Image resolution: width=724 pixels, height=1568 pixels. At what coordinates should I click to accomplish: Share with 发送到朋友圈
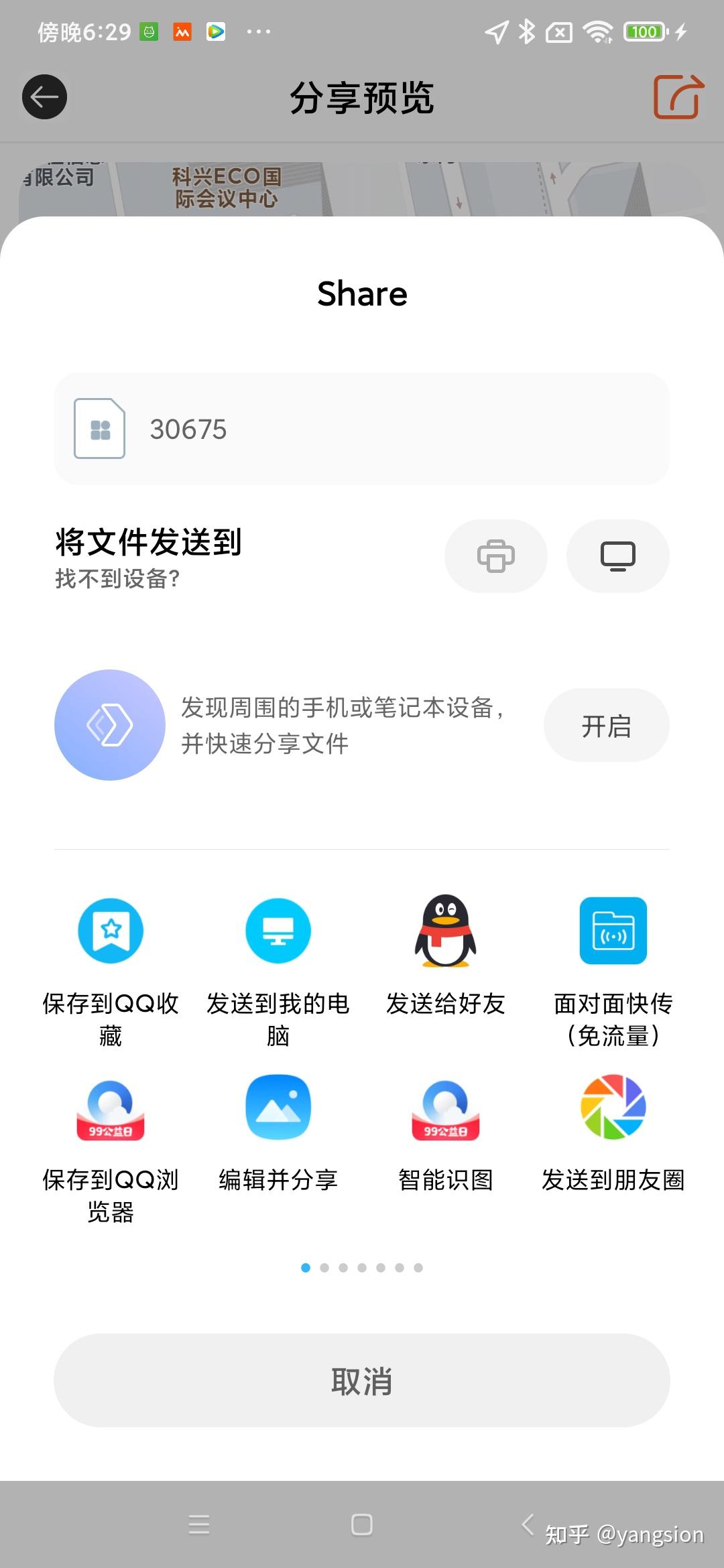pos(613,1132)
